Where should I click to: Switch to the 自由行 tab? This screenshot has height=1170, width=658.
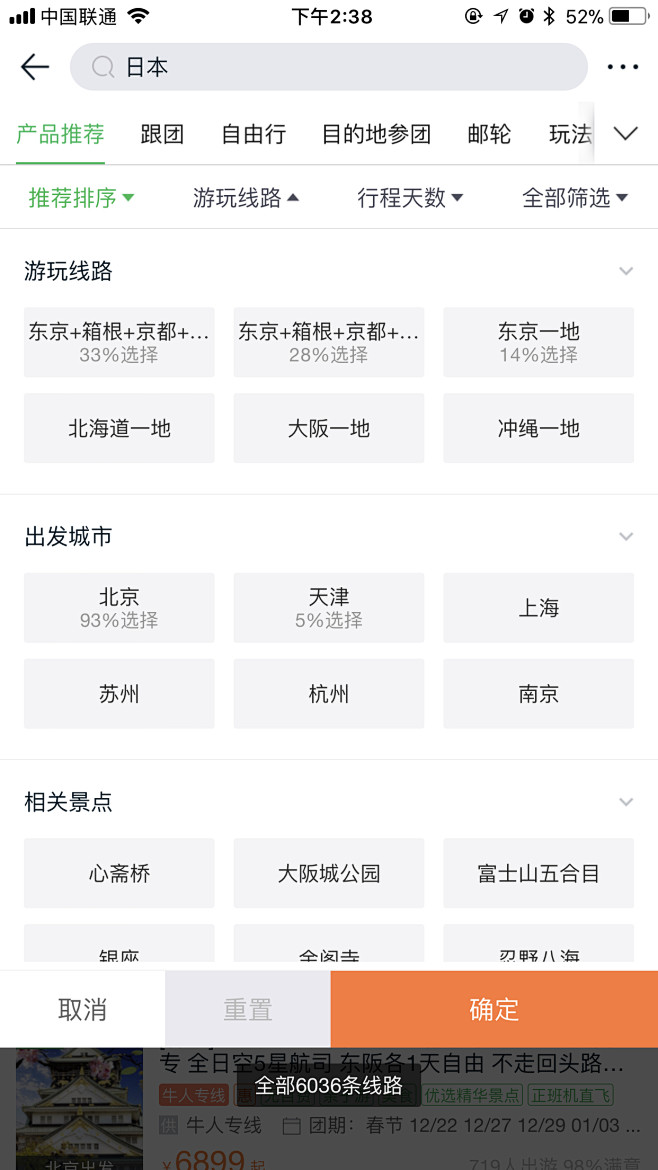(x=253, y=134)
